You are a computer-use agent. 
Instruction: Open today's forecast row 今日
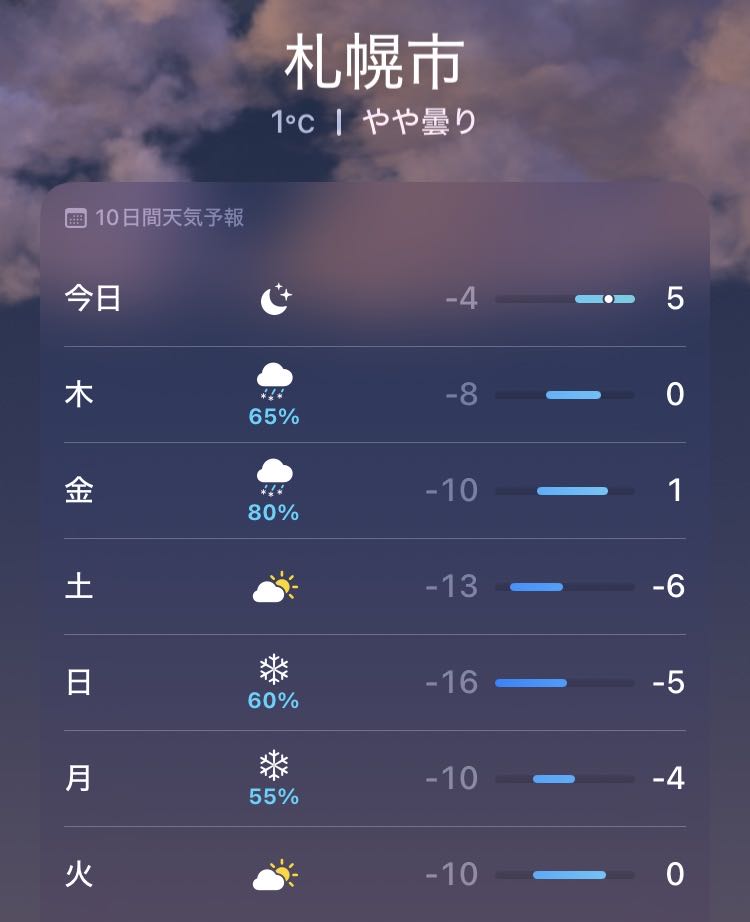pos(375,298)
